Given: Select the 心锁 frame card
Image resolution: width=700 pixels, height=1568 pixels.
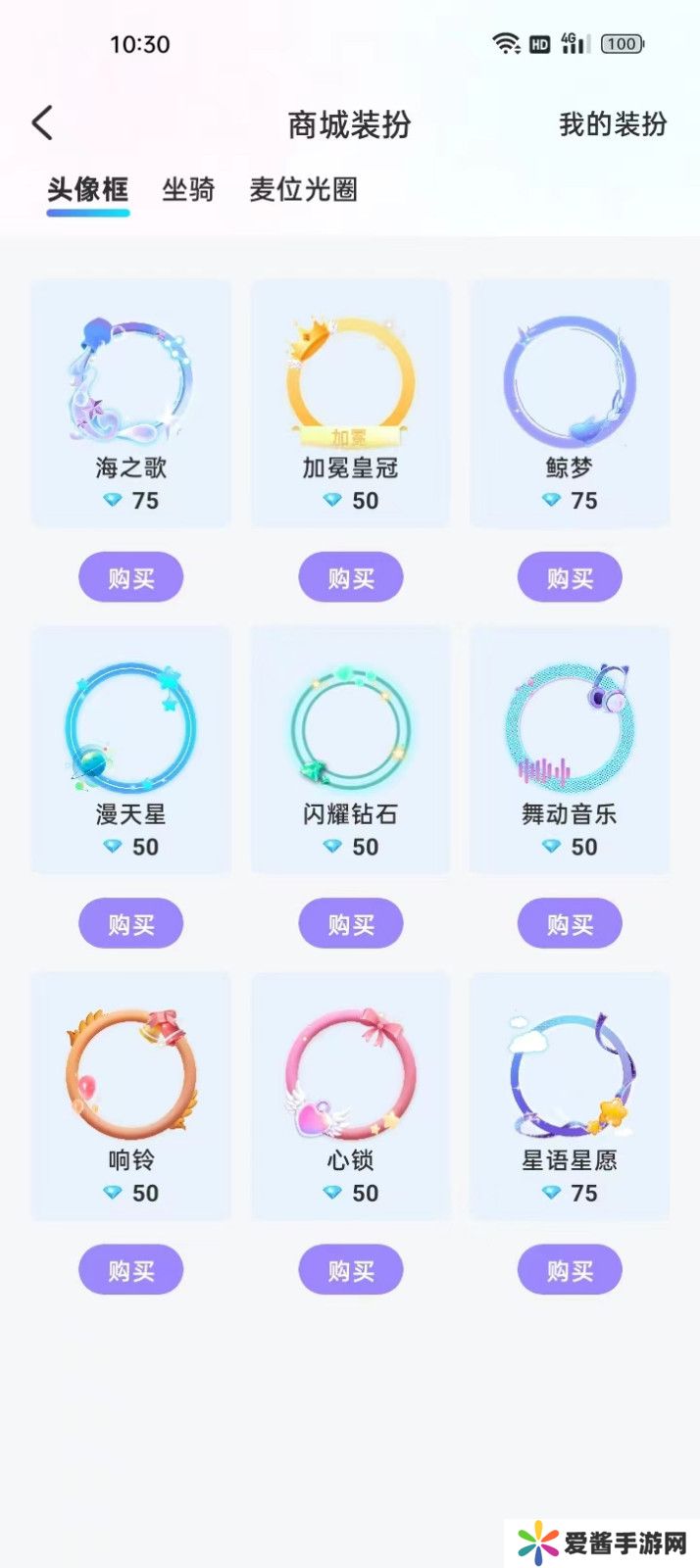Looking at the screenshot, I should (350, 1096).
